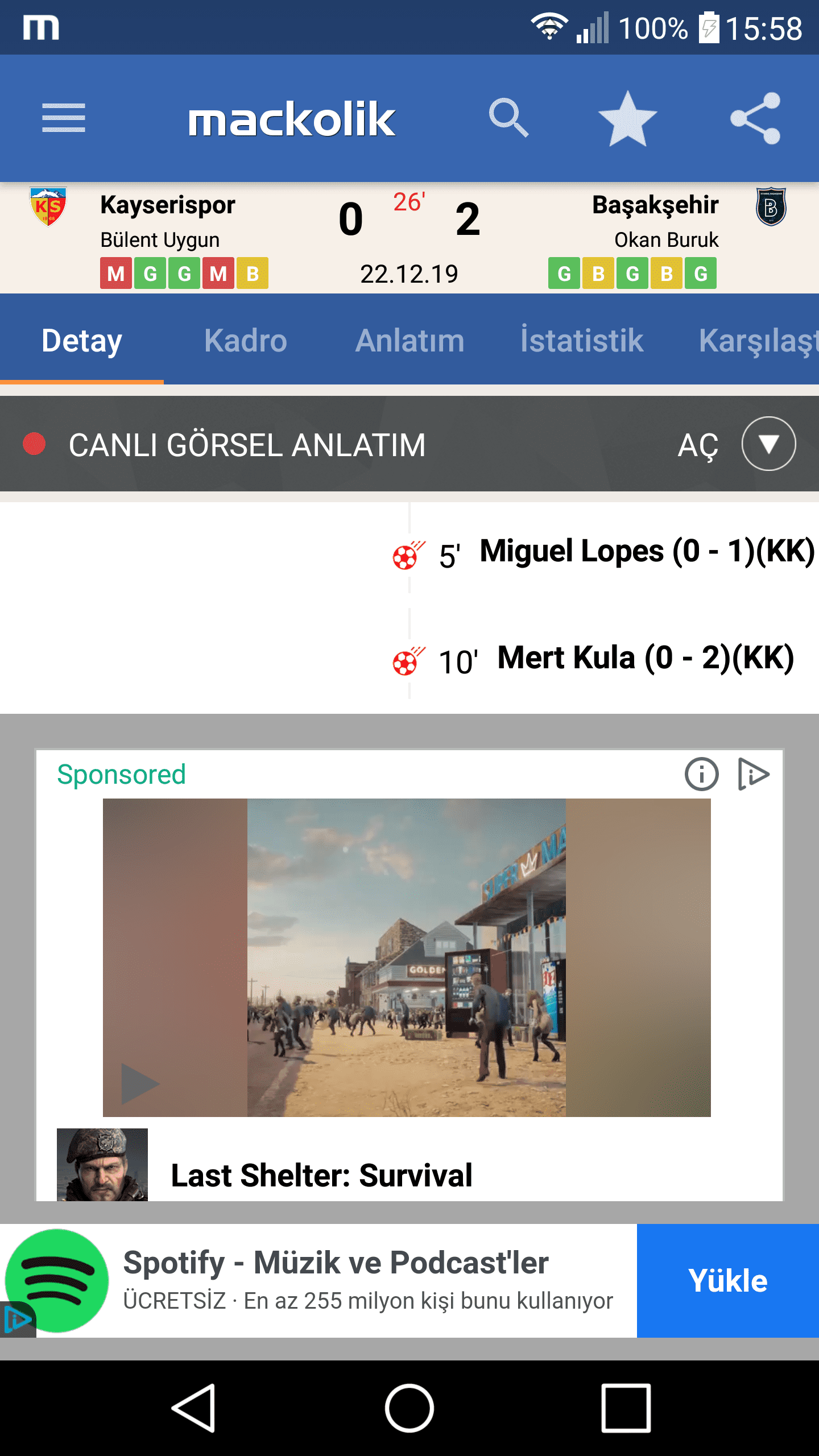
Task: Select the Detay tab
Action: point(82,340)
